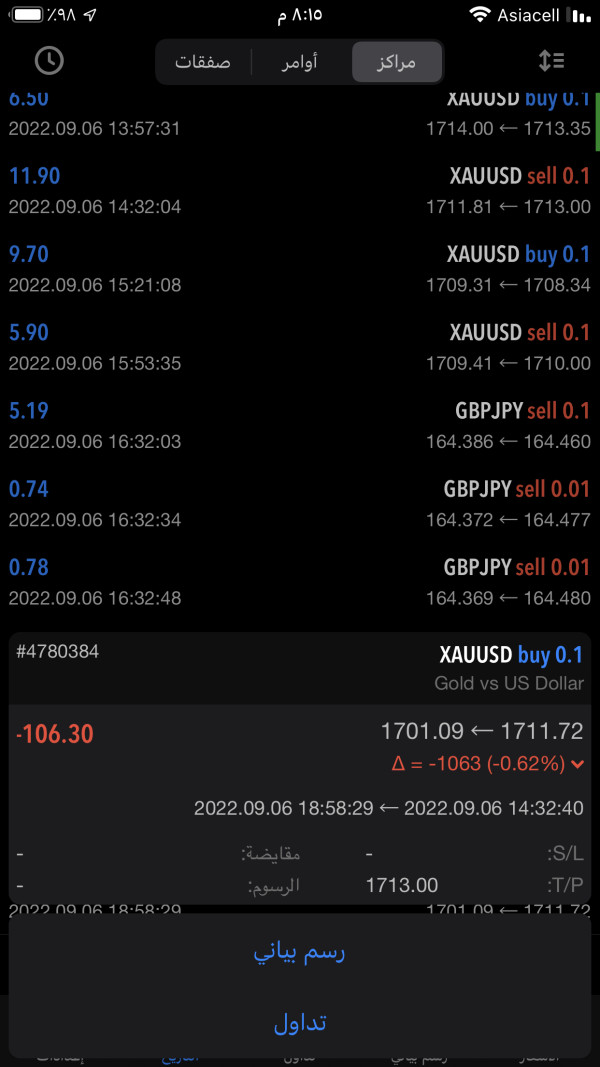
Task: Choose رسم بياني from the action sheet
Action: [300, 952]
